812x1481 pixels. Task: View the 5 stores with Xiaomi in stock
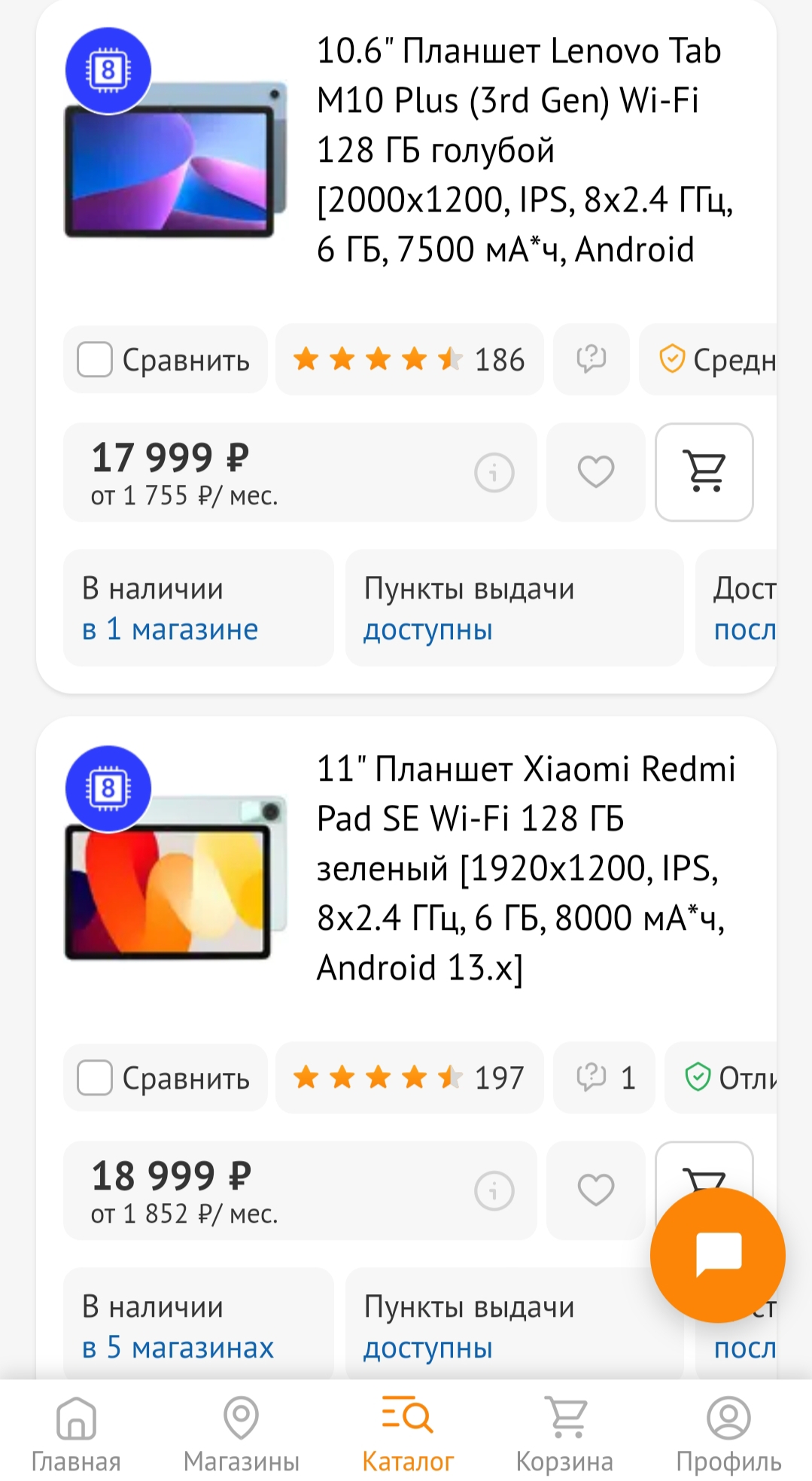coord(178,1347)
